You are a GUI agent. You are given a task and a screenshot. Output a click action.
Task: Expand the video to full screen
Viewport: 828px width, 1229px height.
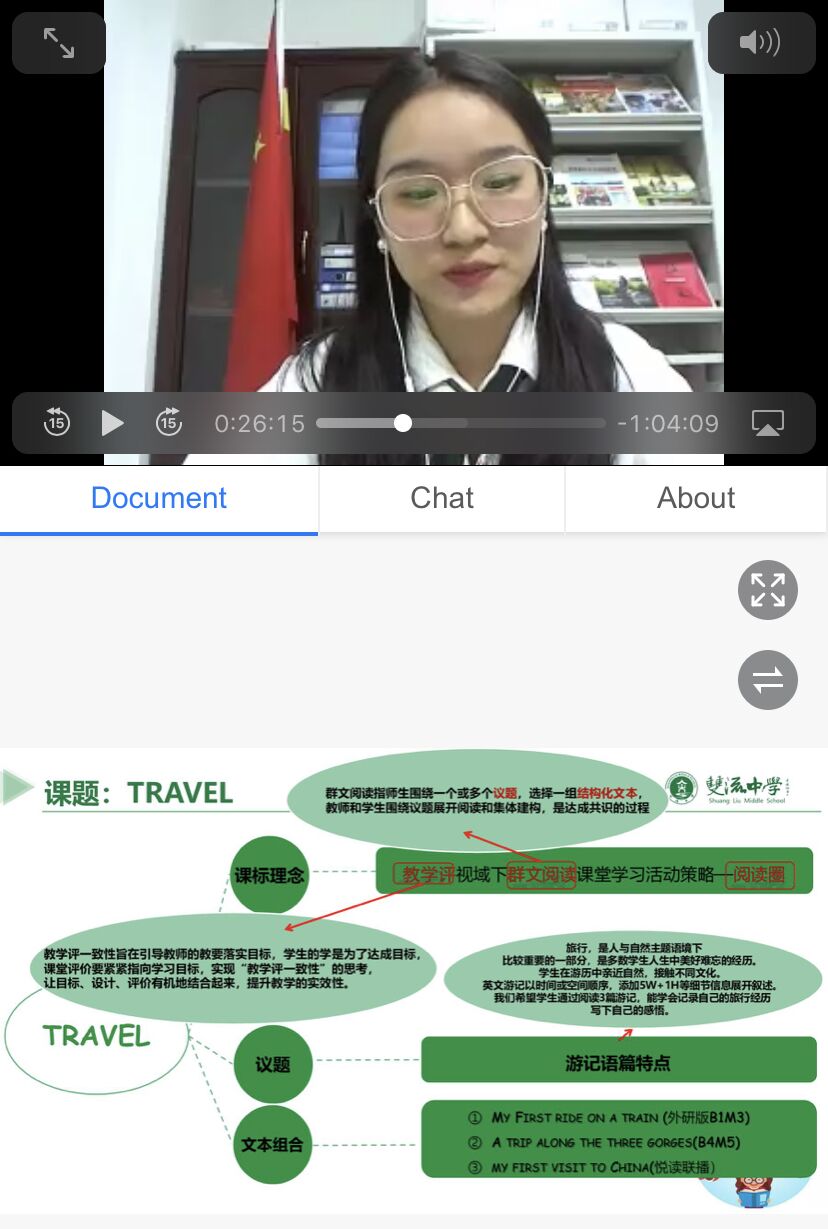pyautogui.click(x=59, y=43)
